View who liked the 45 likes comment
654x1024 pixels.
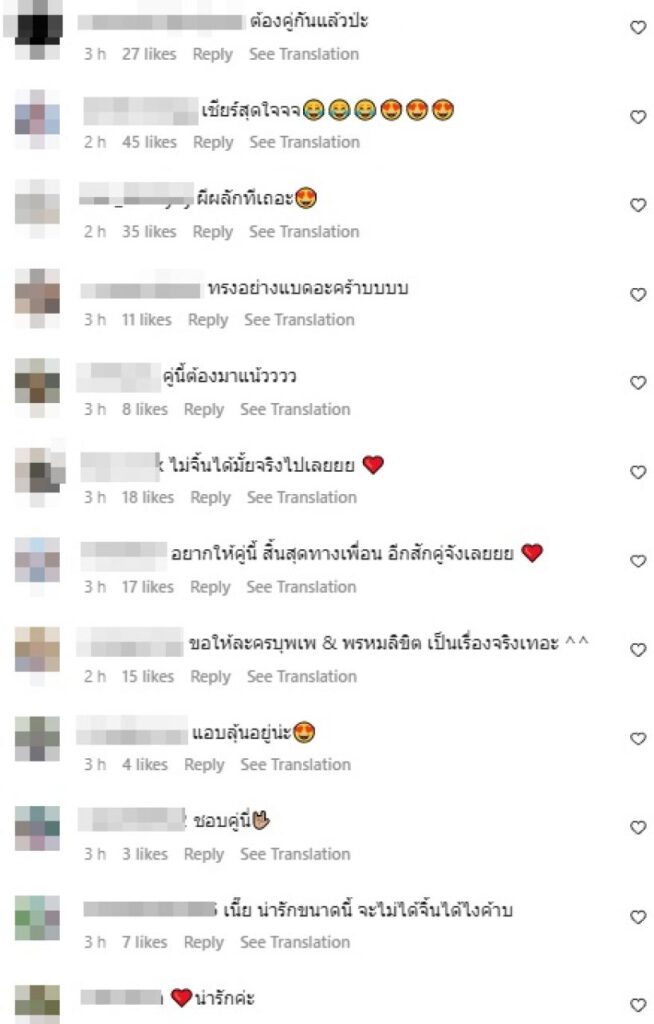point(145,142)
